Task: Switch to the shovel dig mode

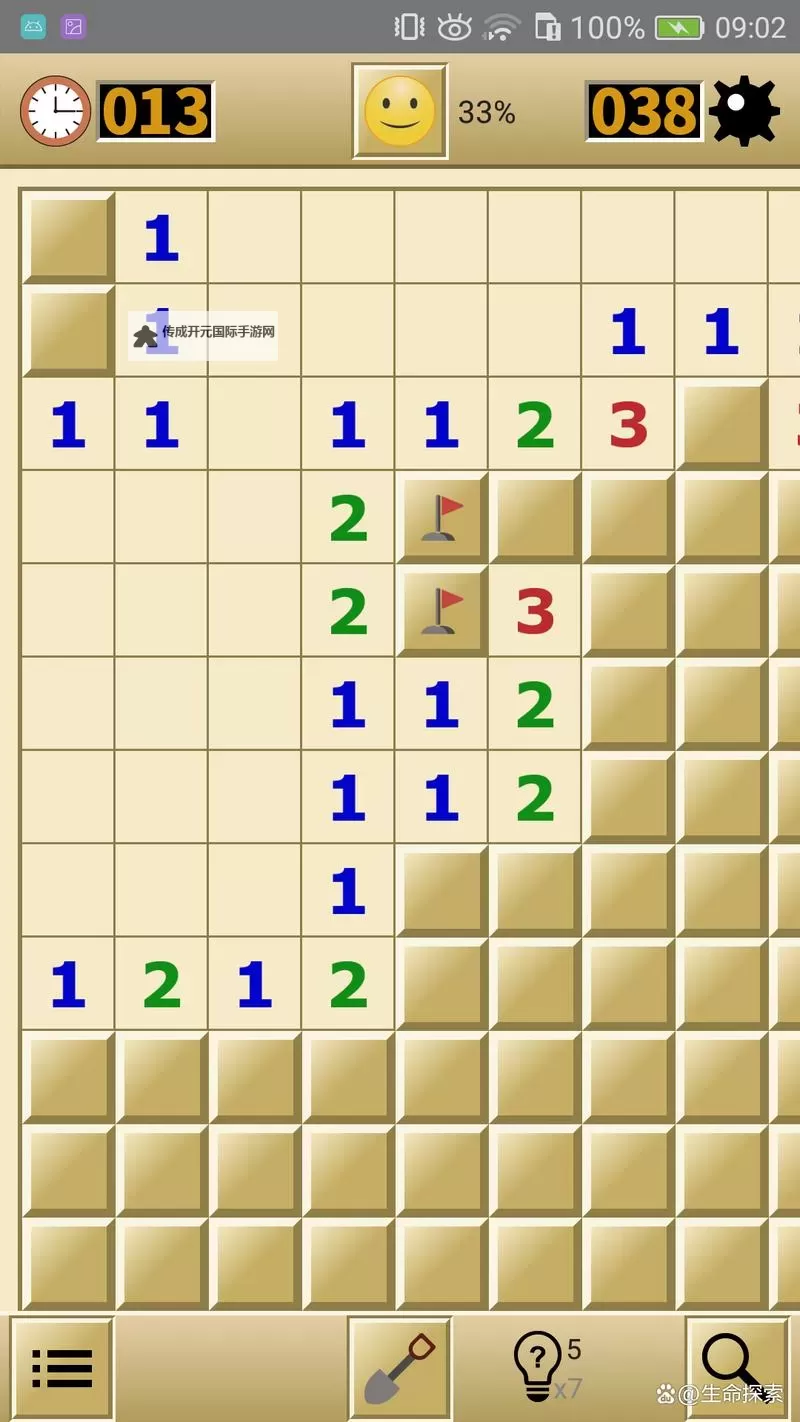Action: point(400,1368)
